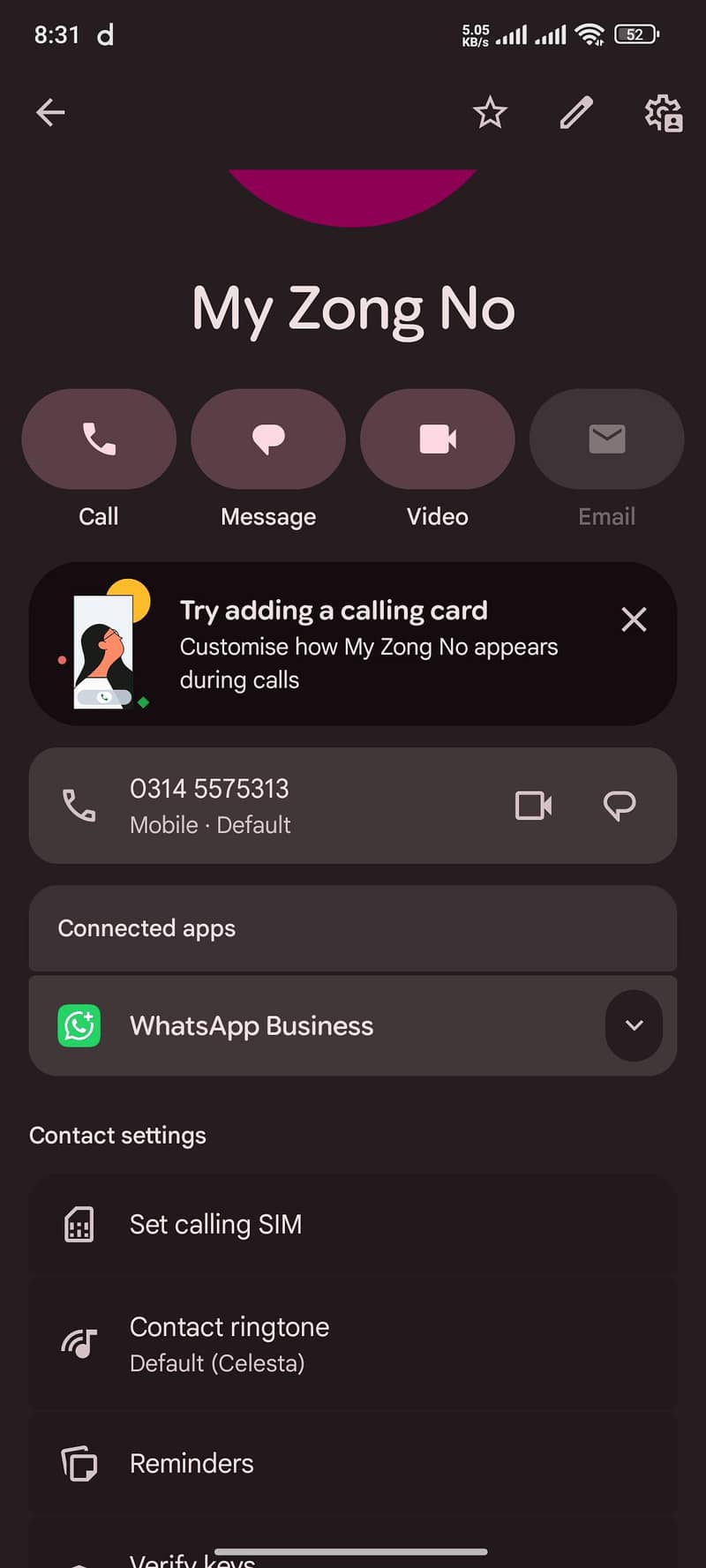This screenshot has width=706, height=1568.
Task: Send a message to this contact
Action: [x=268, y=439]
